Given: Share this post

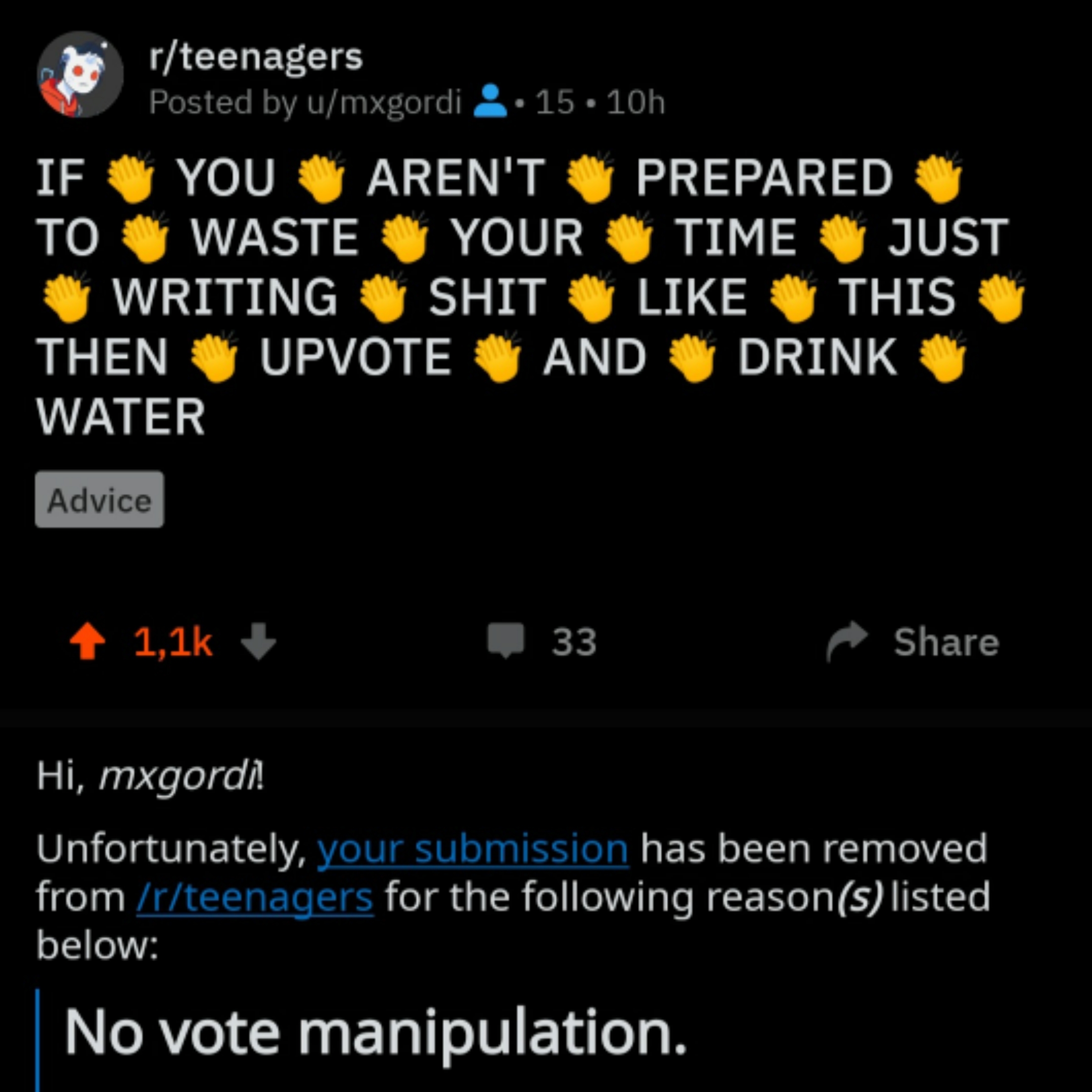Looking at the screenshot, I should point(914,641).
